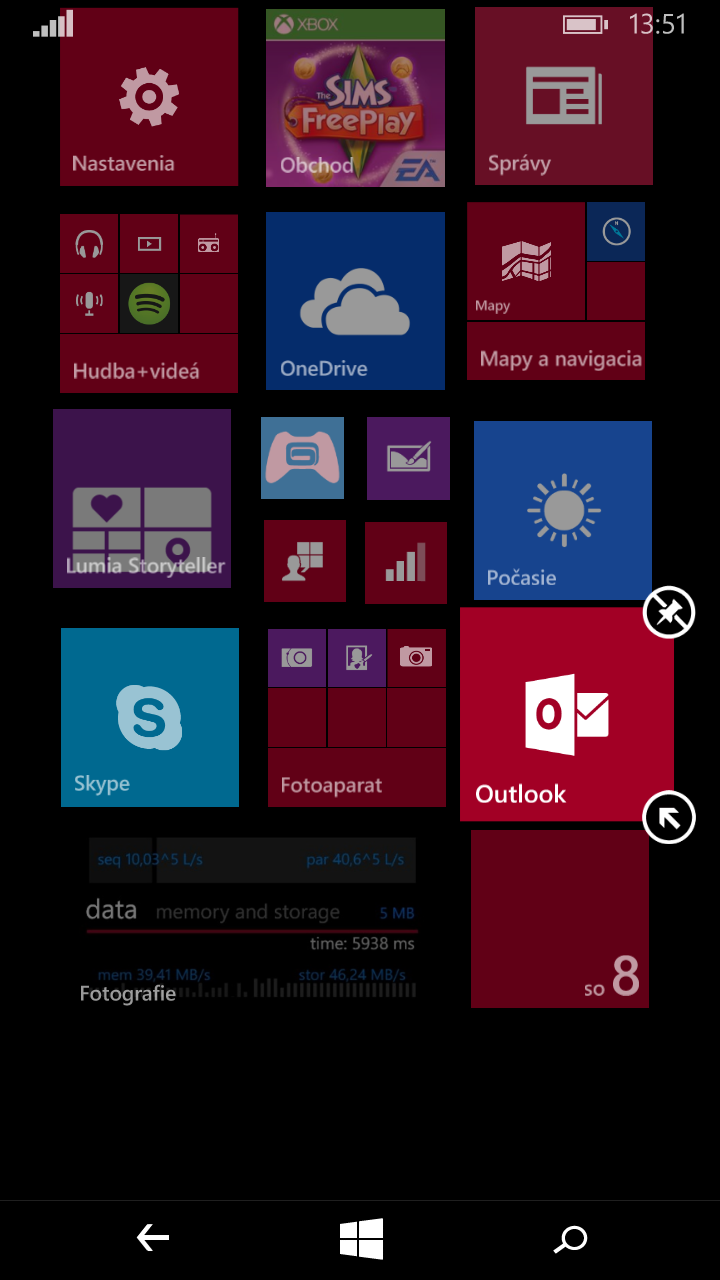The height and width of the screenshot is (1280, 720).
Task: Open search with the magnifier button
Action: click(571, 1240)
